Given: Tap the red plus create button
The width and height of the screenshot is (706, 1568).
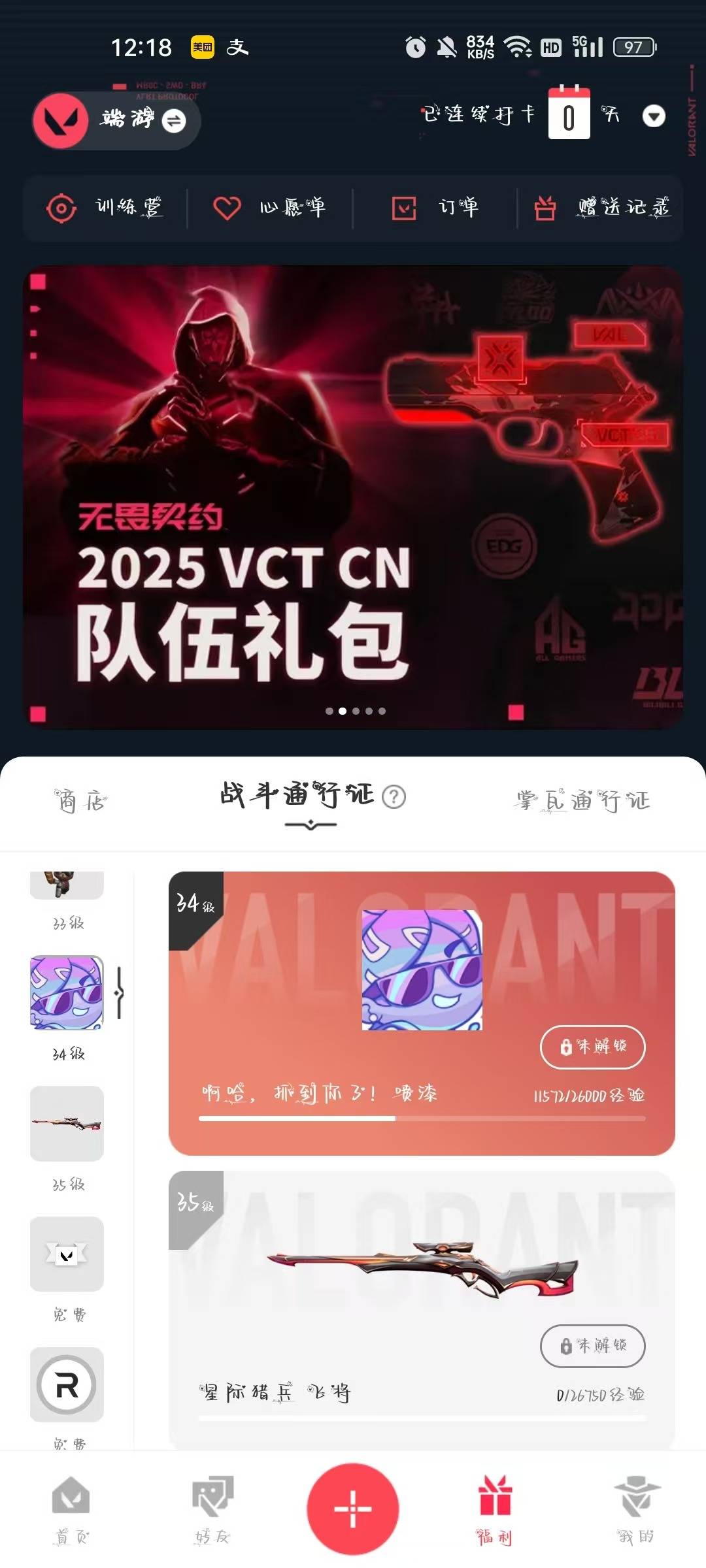Looking at the screenshot, I should tap(353, 1508).
